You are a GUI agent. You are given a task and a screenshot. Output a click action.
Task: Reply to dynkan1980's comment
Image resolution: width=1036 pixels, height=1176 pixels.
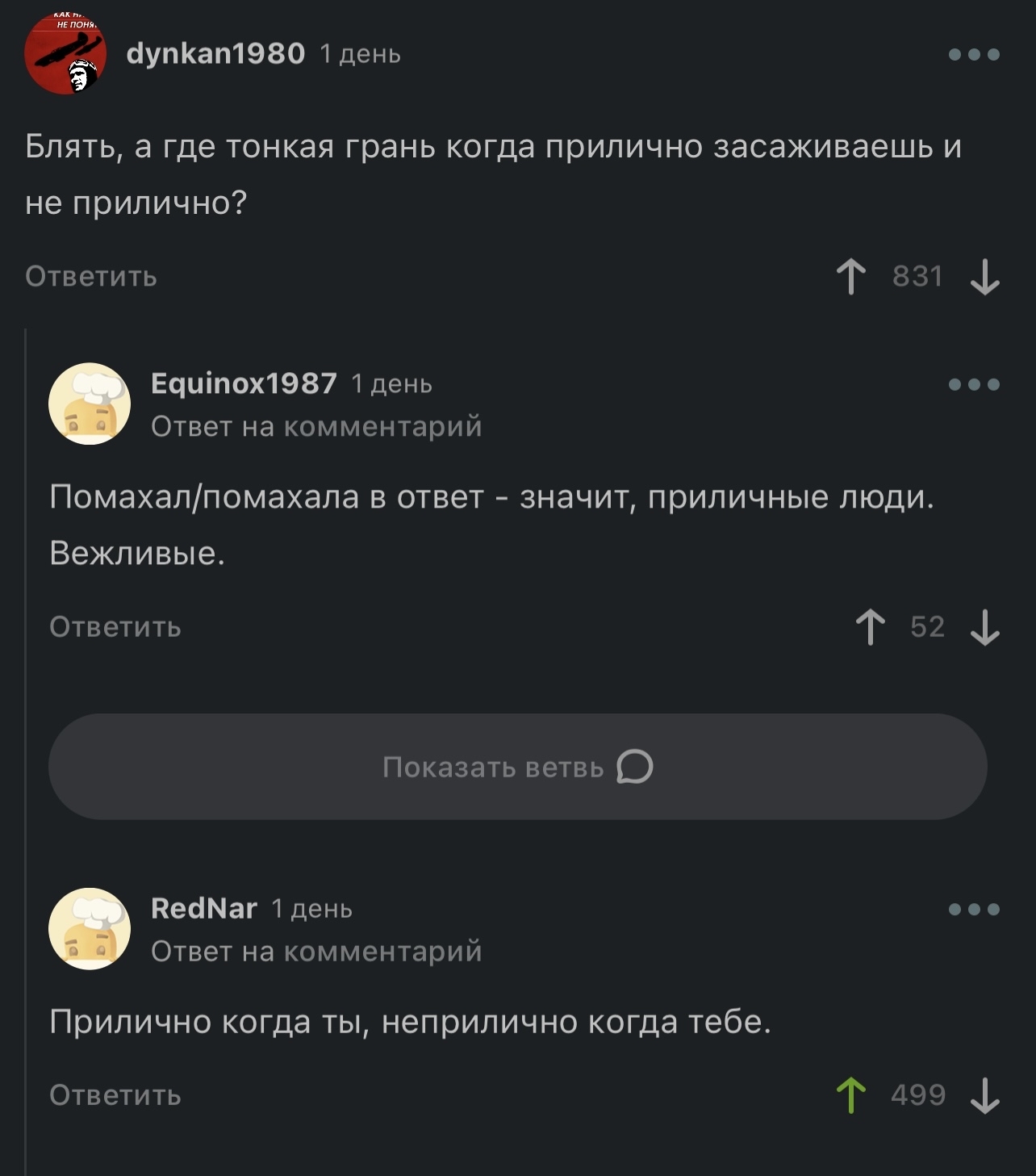[x=91, y=276]
